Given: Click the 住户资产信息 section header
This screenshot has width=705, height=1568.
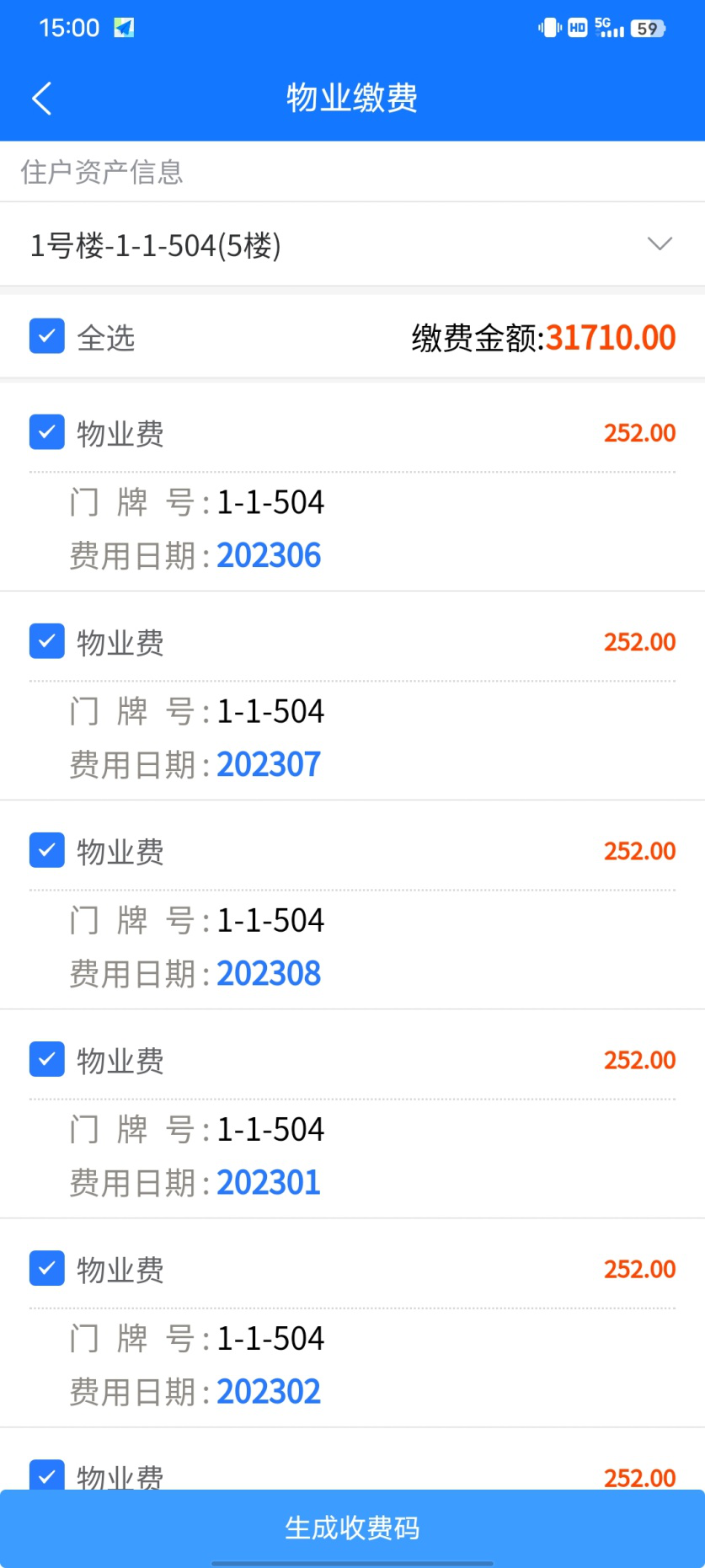Looking at the screenshot, I should pos(103,173).
